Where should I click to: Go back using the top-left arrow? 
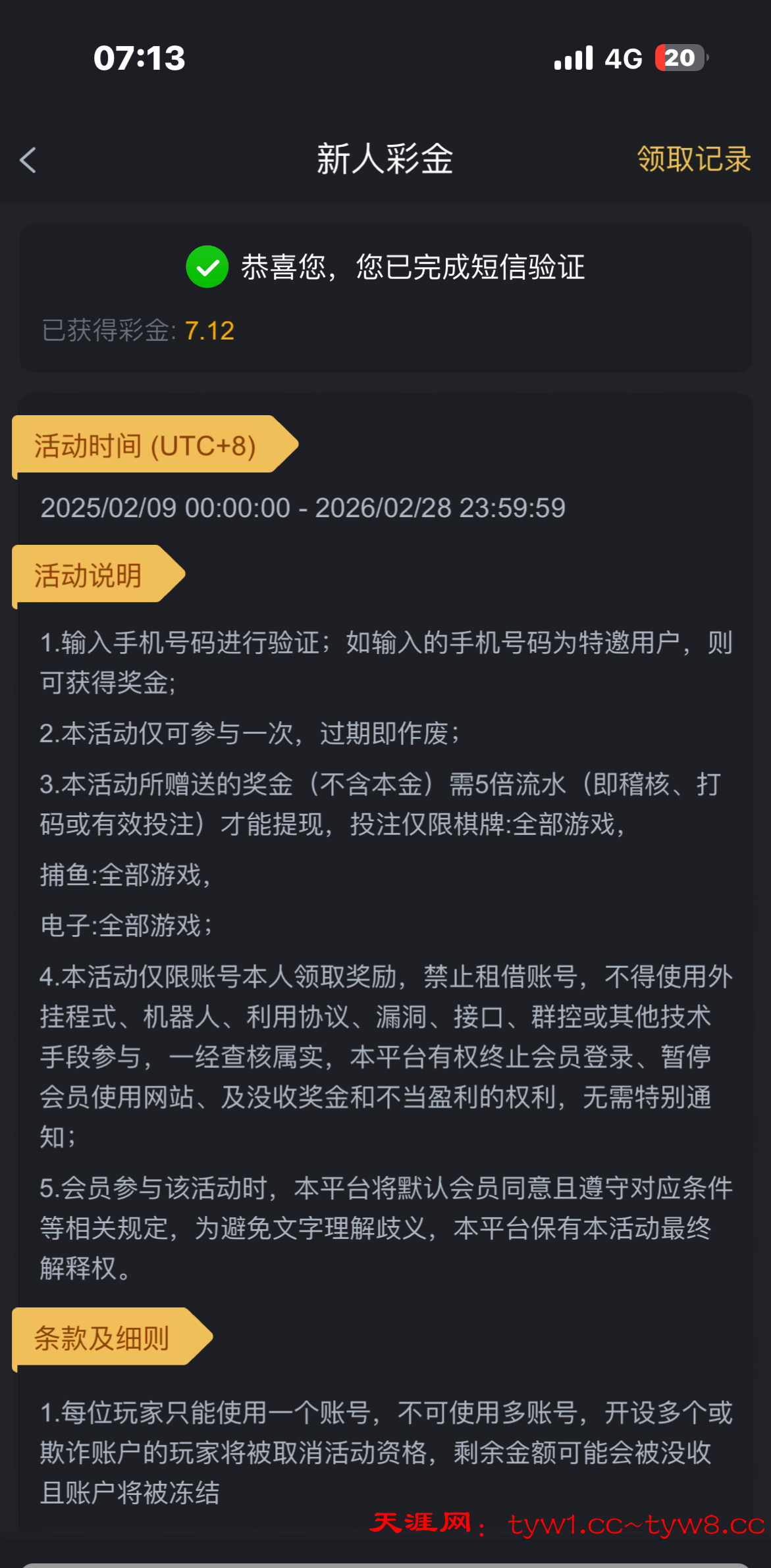(28, 160)
